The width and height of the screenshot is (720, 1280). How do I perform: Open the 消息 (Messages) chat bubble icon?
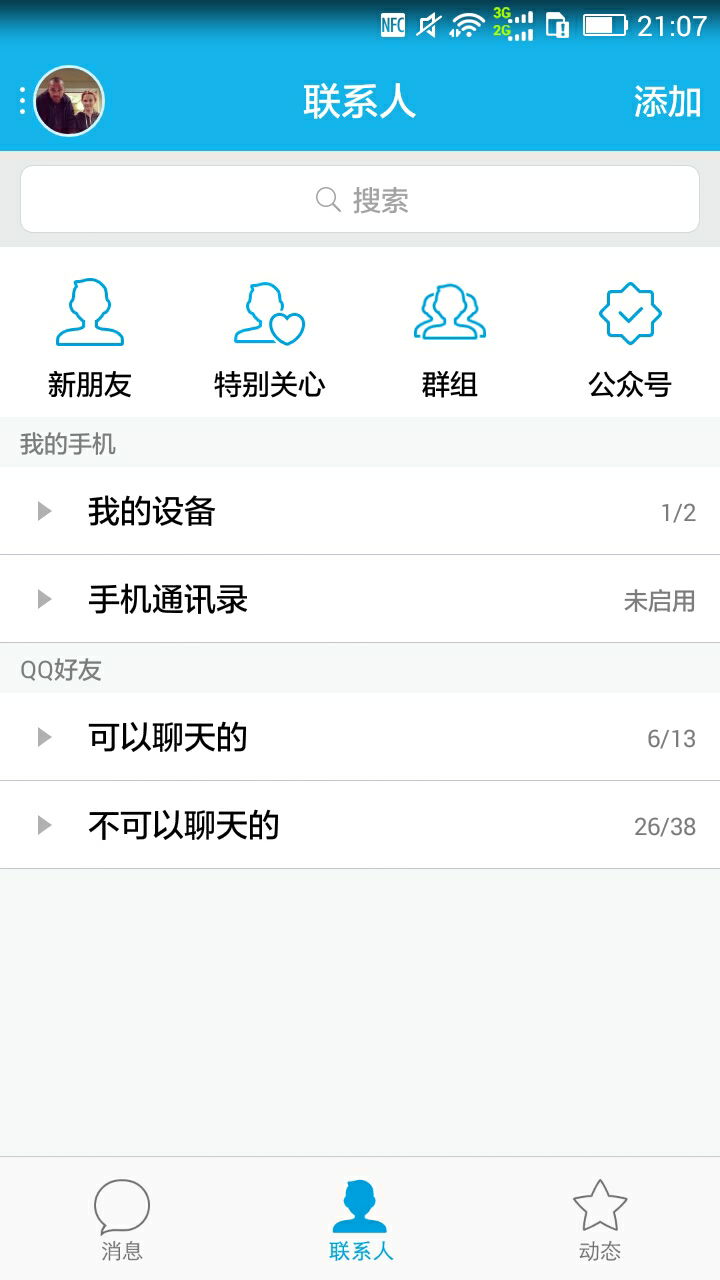122,1206
